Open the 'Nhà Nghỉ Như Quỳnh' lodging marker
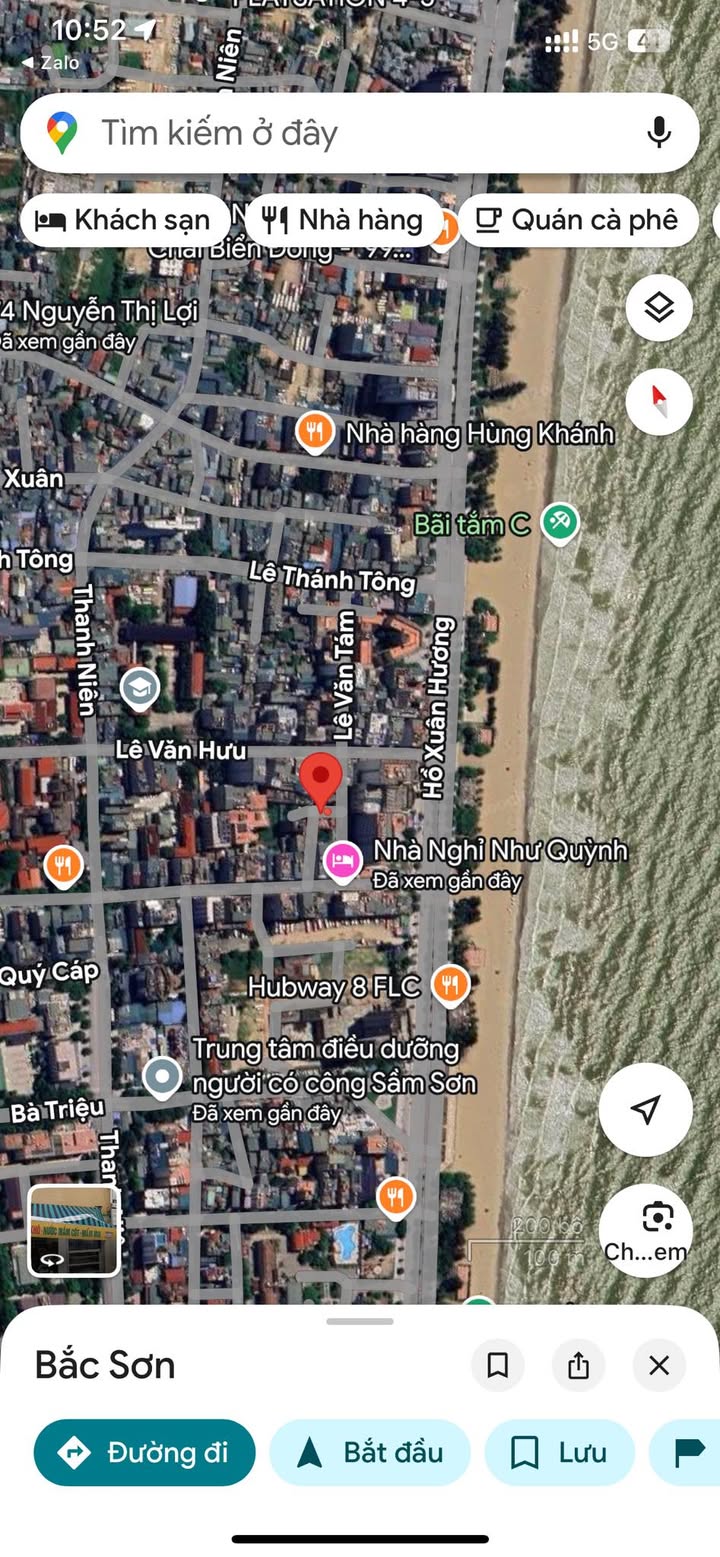The image size is (720, 1557). [x=343, y=859]
